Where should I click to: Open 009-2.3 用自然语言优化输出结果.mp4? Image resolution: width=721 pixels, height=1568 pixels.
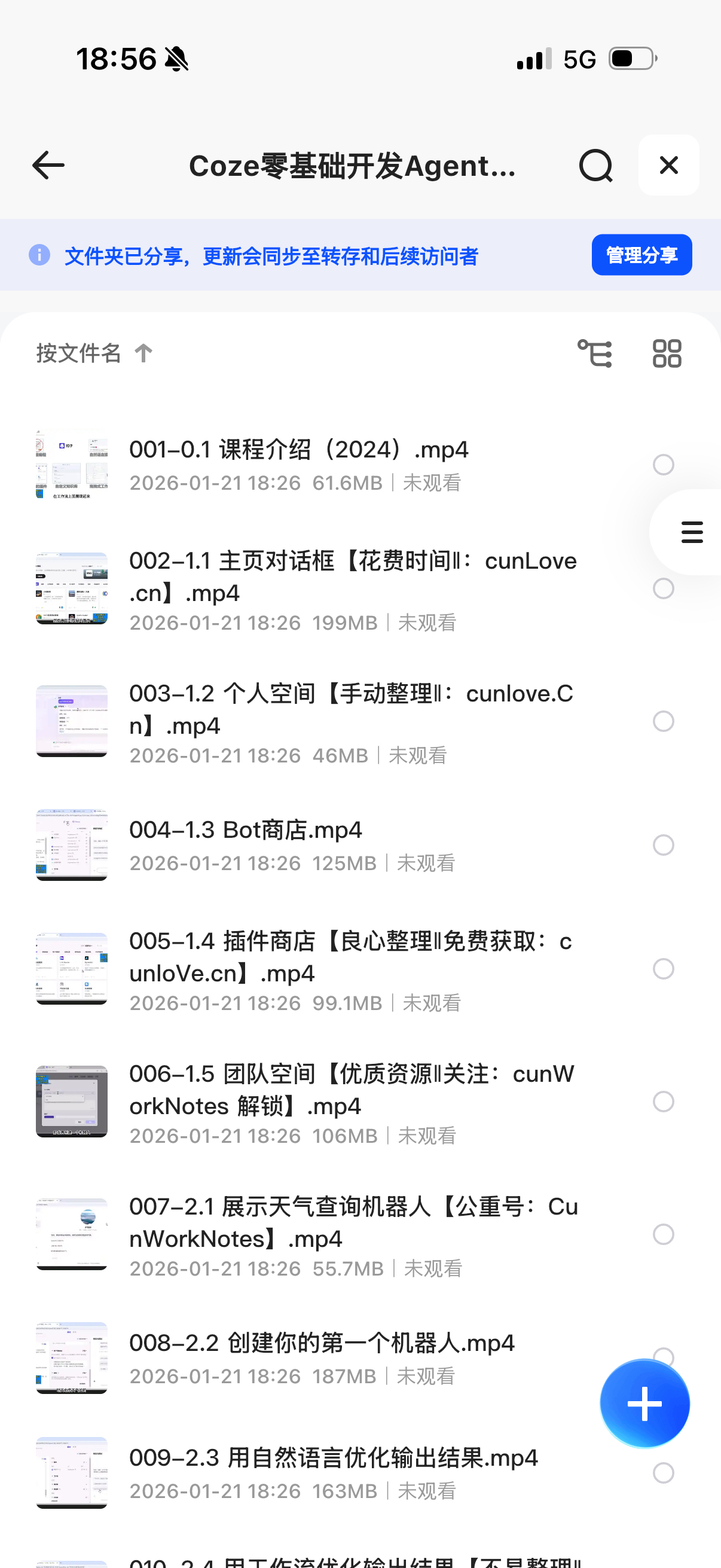point(334,1459)
